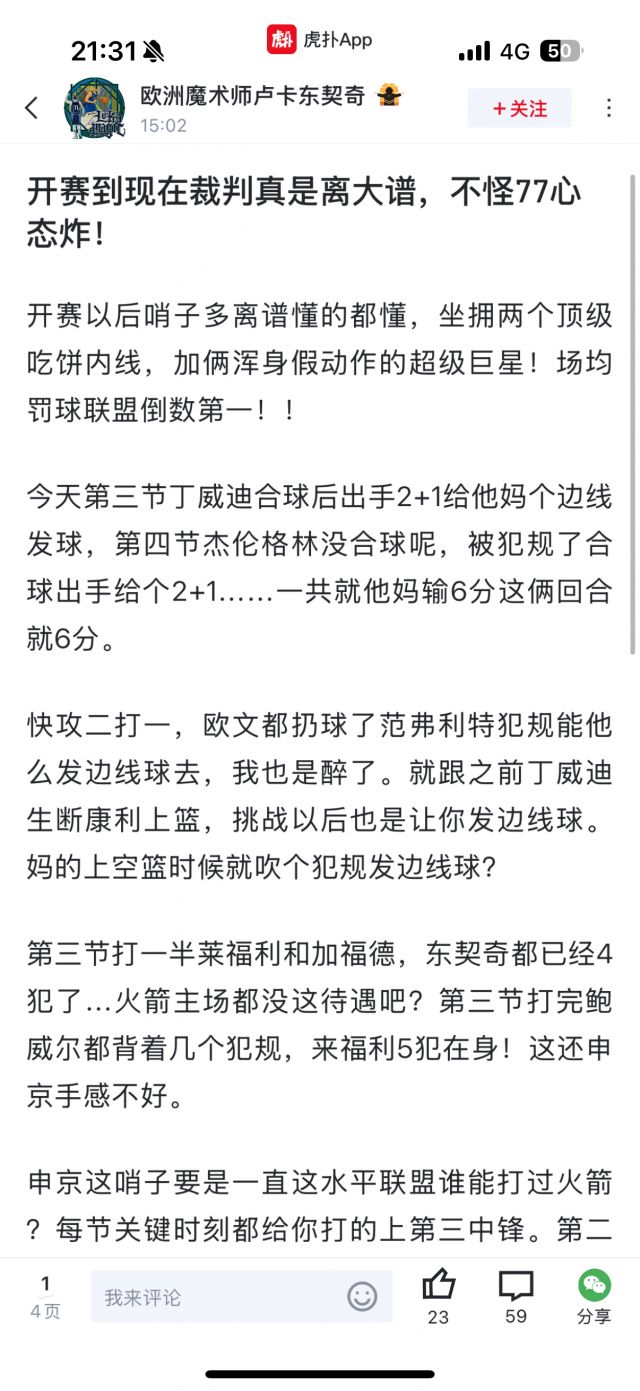This screenshot has width=640, height=1391.
Task: Share this post via WeChat 分享
Action: click(594, 1296)
